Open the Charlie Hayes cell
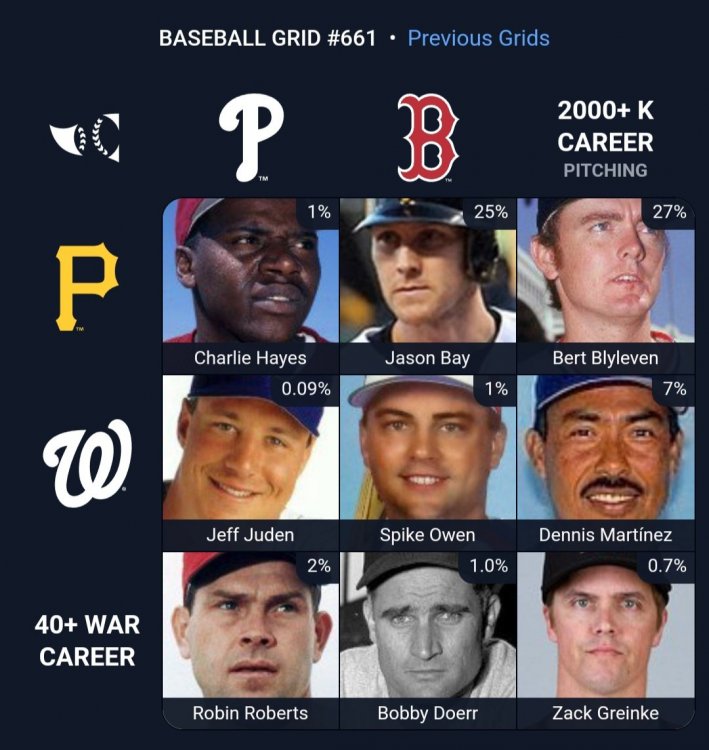 point(251,285)
